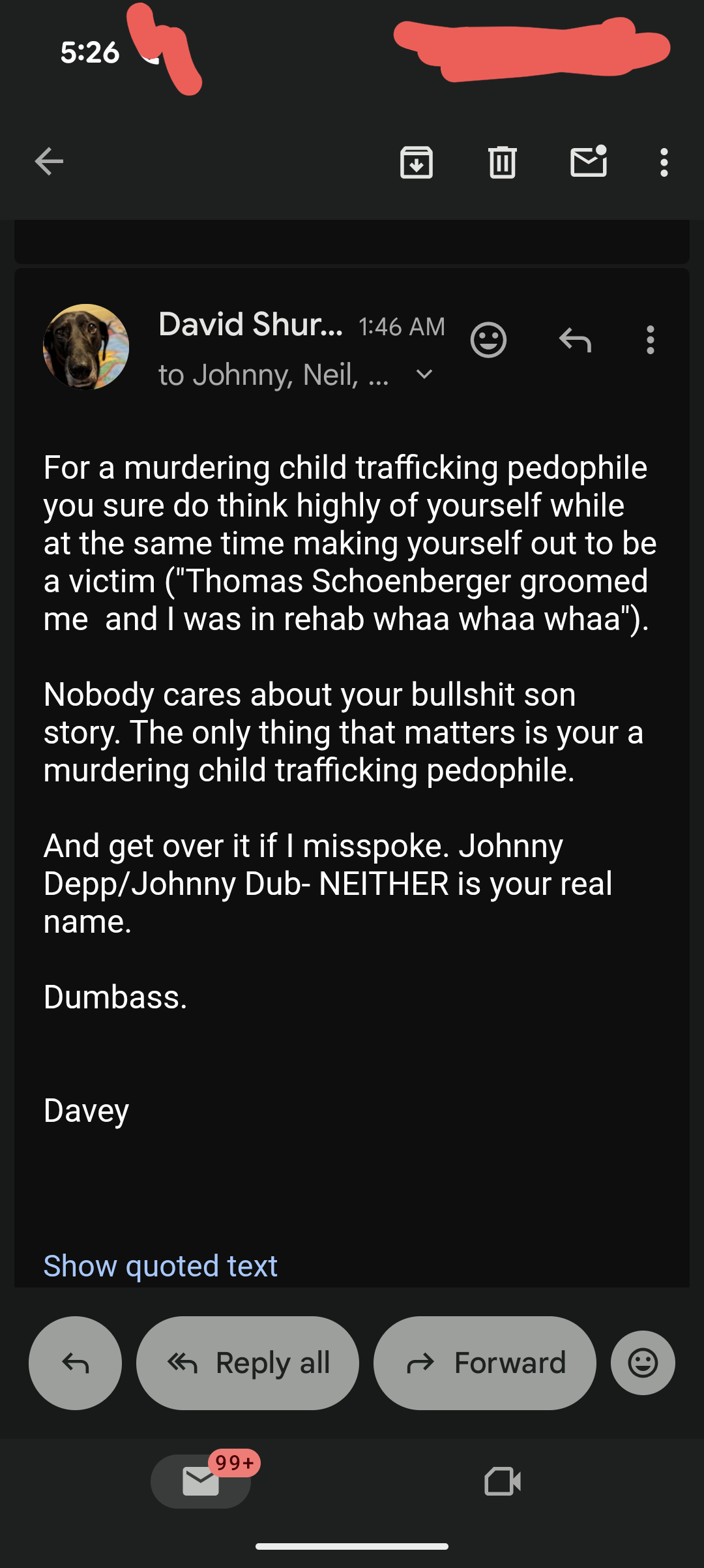Screen dimensions: 704x1568
Task: Show quoted text
Action: [160, 1265]
